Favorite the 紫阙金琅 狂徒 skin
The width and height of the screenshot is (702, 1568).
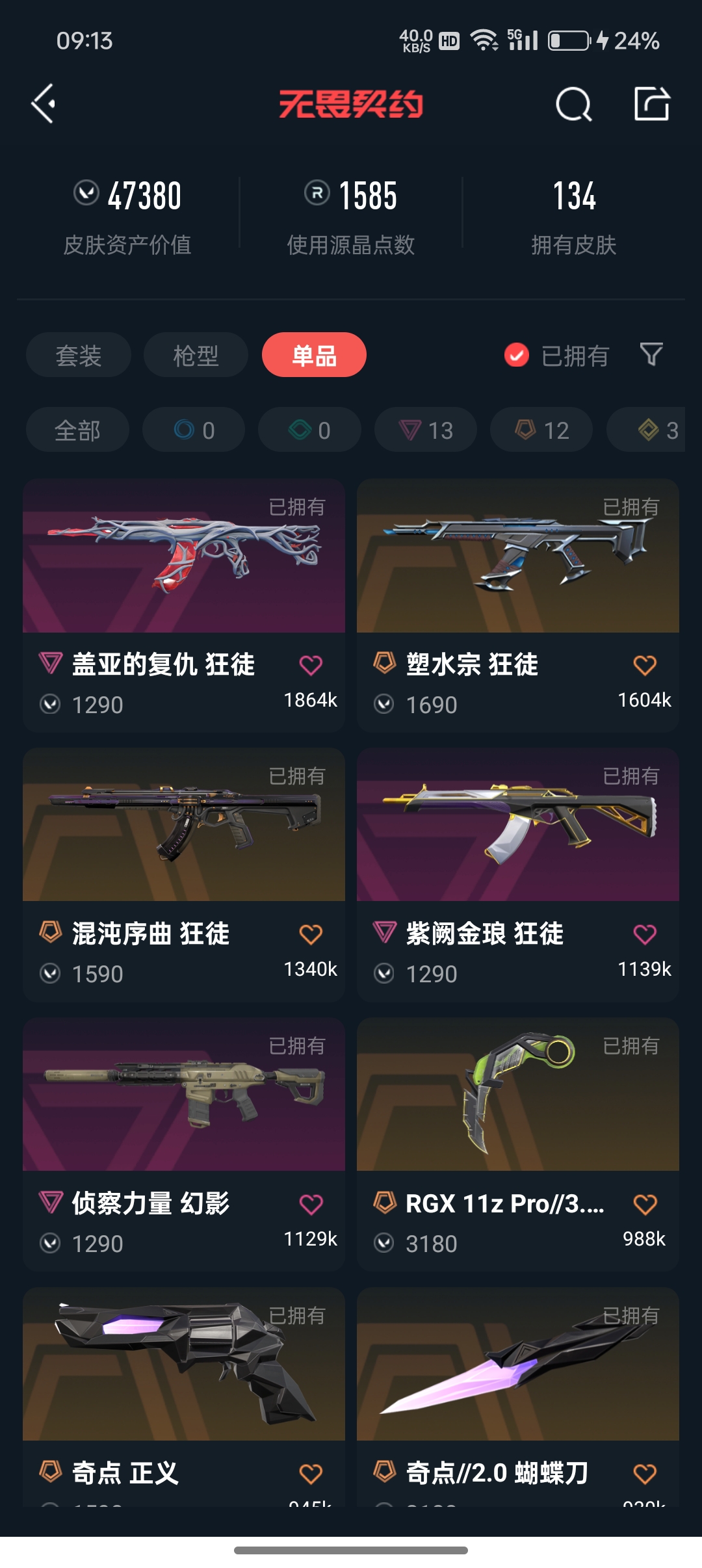click(645, 934)
